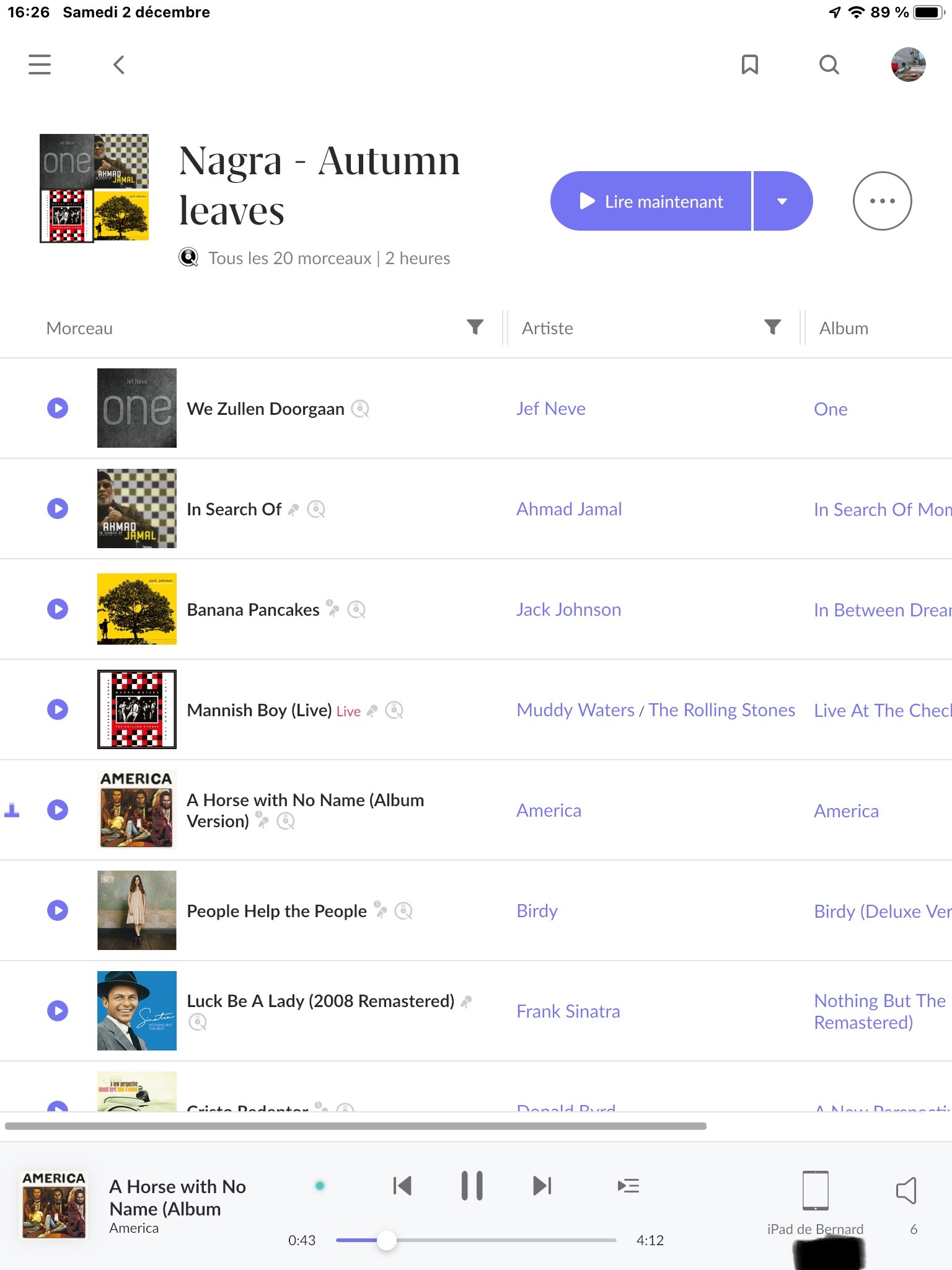Screen dimensions: 952x1270
Task: Open the search magnifier
Action: 829,64
